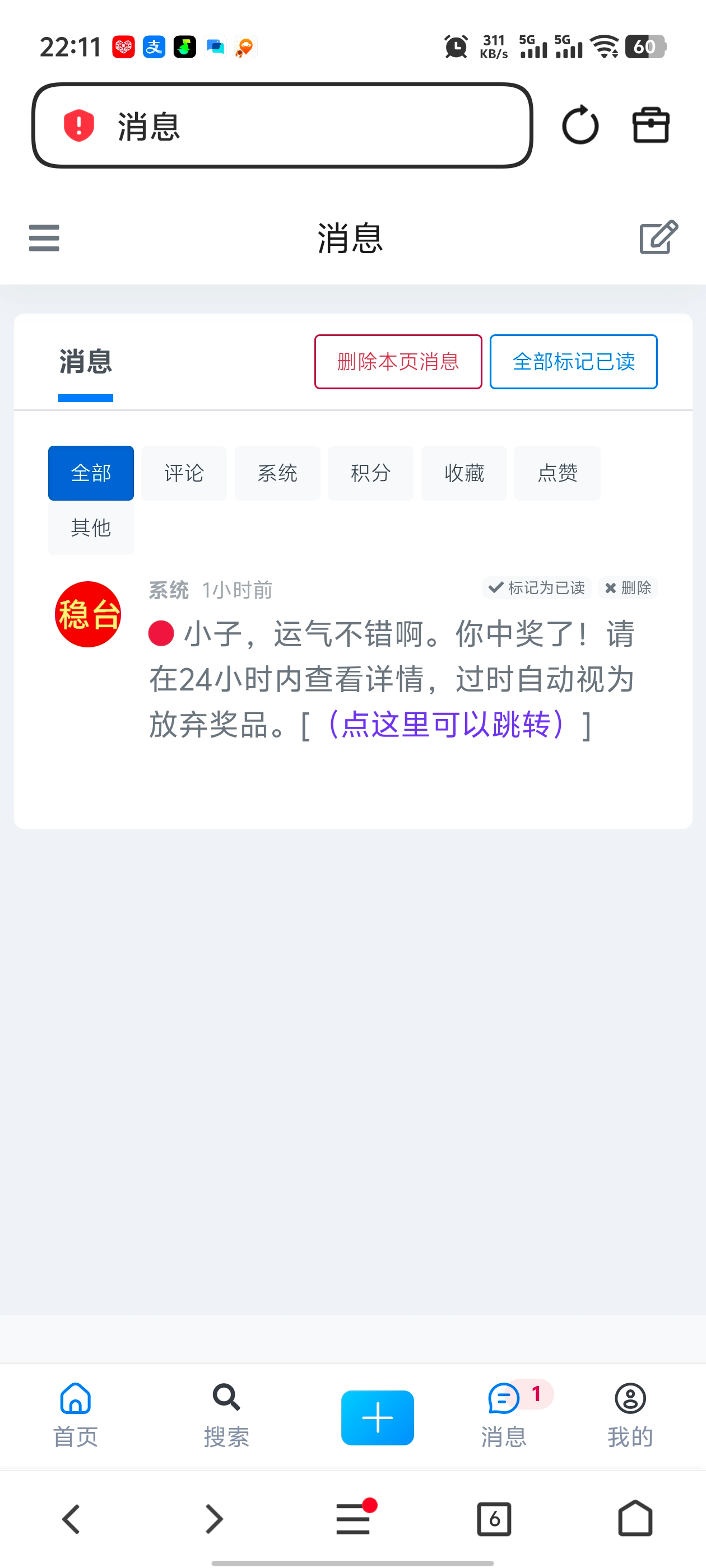This screenshot has width=706, height=1568.
Task: Filter messages by 评论
Action: [x=184, y=473]
